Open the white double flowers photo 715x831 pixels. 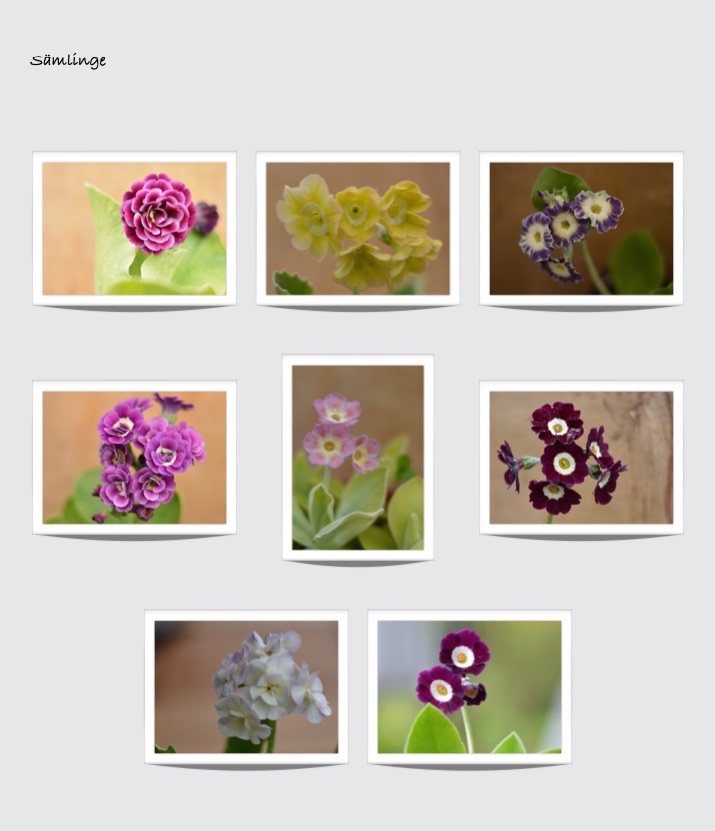pos(246,687)
